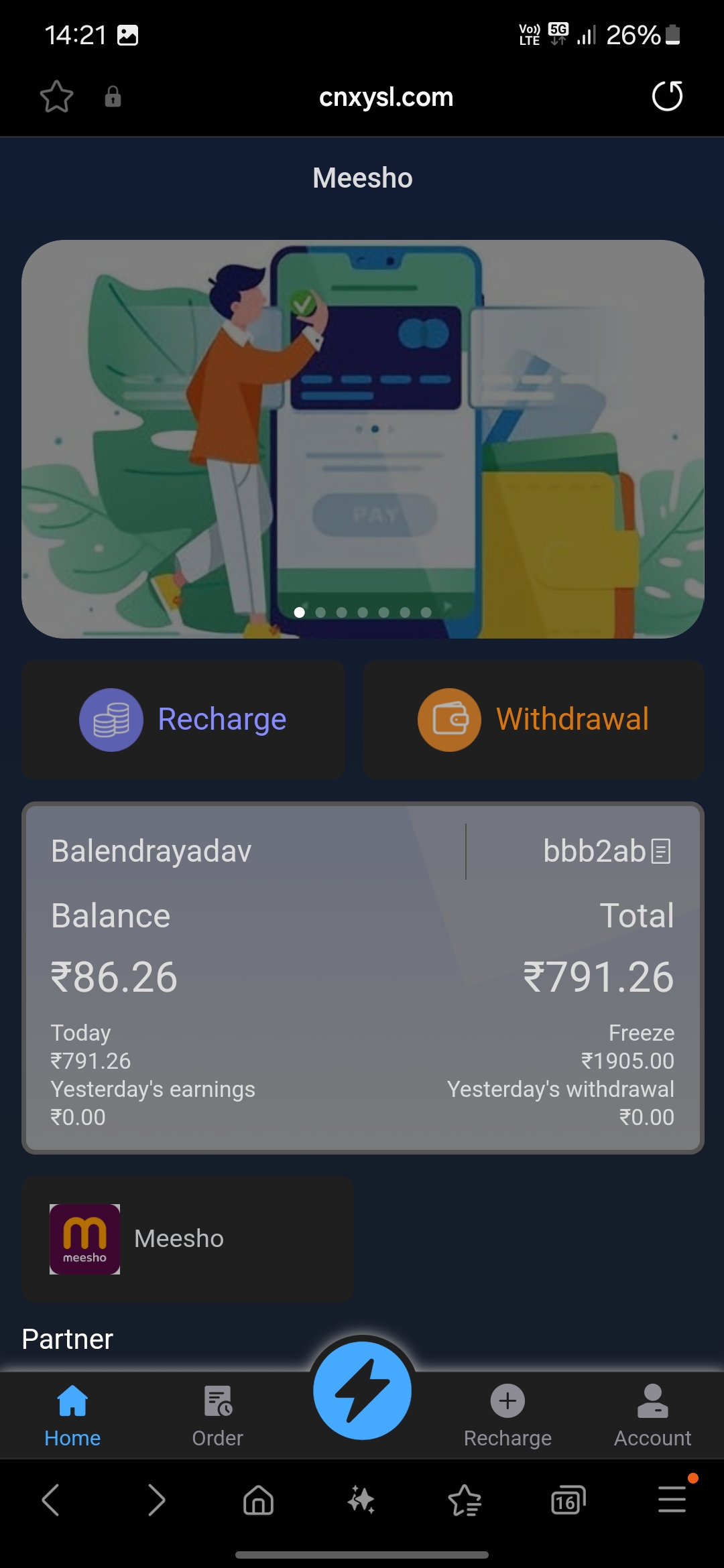Switch to the Order tab
This screenshot has height=1568, width=724.
point(217,1415)
